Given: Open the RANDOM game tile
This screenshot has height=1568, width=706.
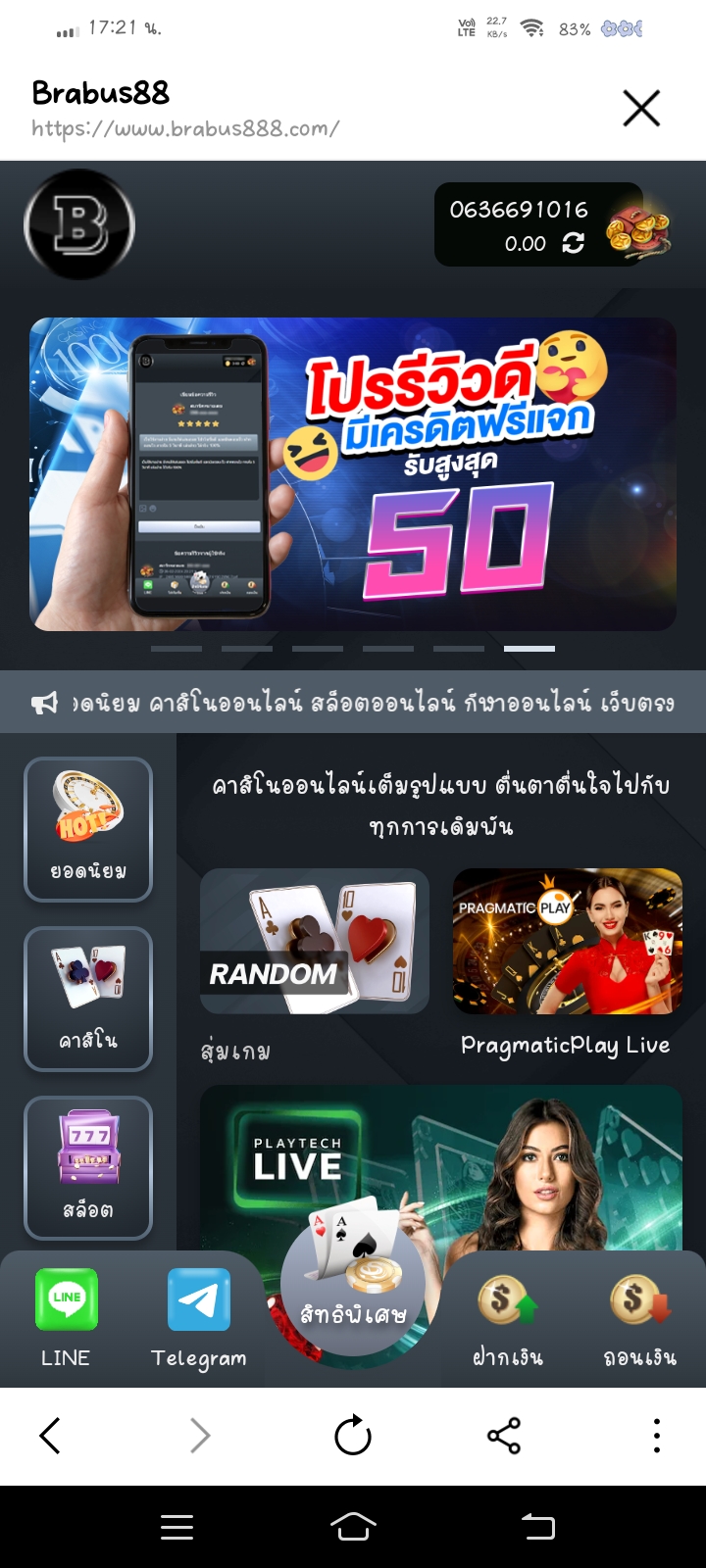Looking at the screenshot, I should (315, 941).
